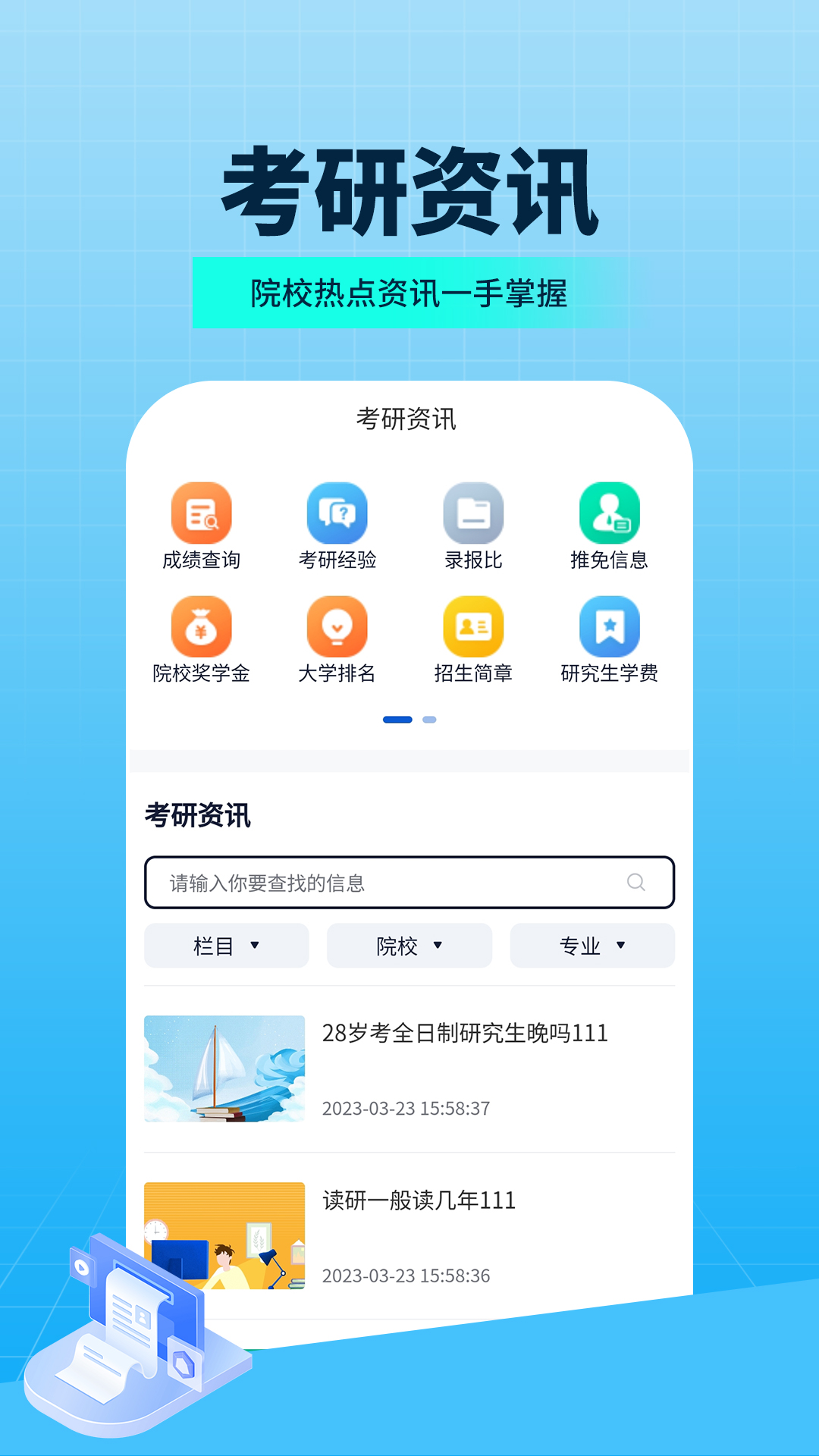Open the 栏目 column filter dropdown
This screenshot has height=1456, width=819.
(226, 946)
